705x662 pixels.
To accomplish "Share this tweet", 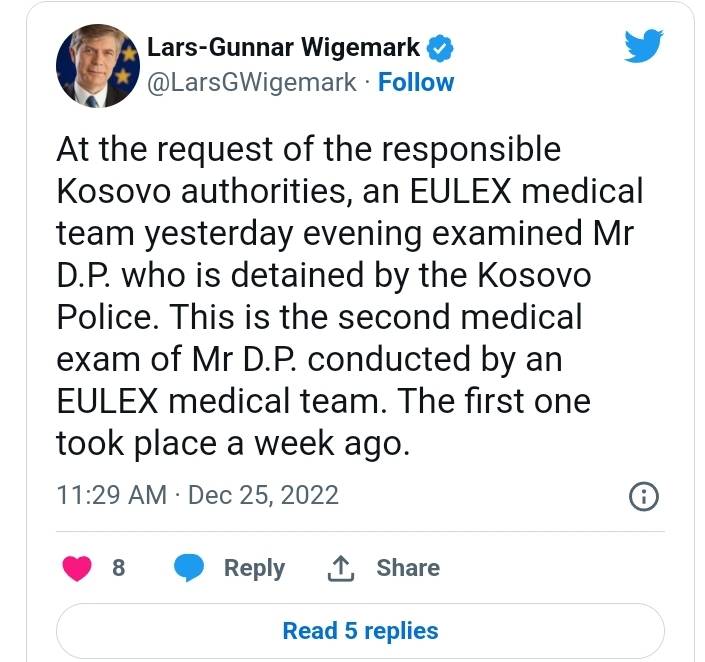I will point(383,568).
